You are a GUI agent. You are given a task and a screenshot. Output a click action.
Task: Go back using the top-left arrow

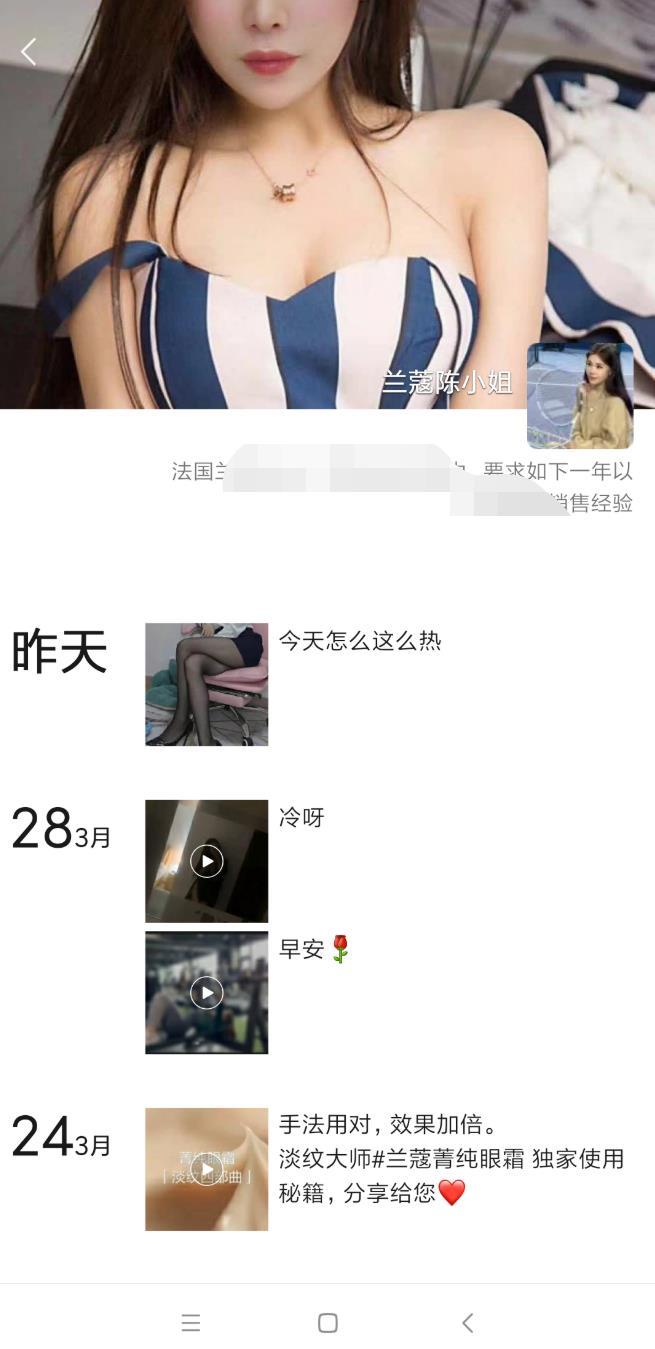(x=29, y=52)
